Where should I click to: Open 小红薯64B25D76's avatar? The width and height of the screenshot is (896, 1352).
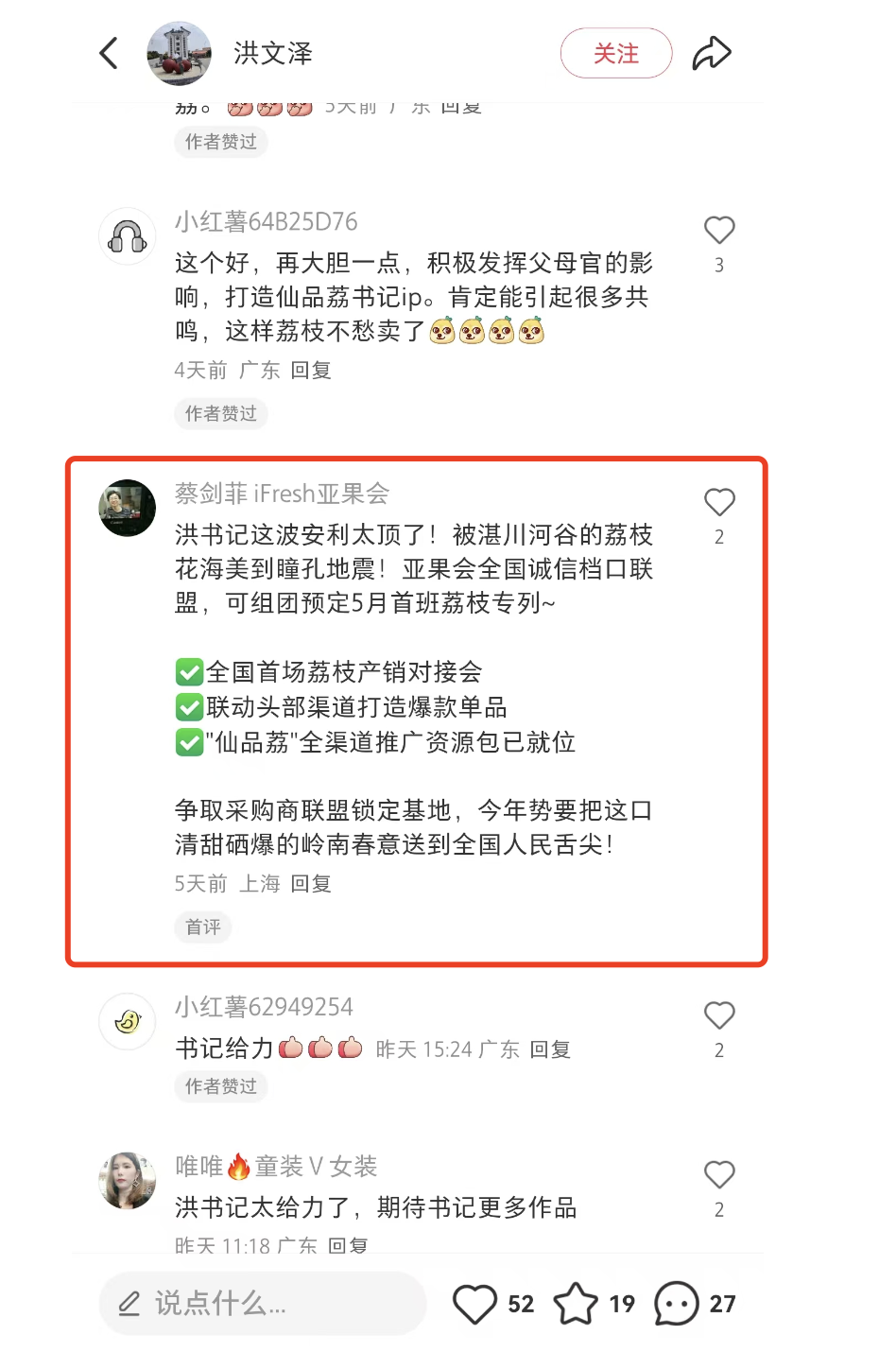pos(128,236)
